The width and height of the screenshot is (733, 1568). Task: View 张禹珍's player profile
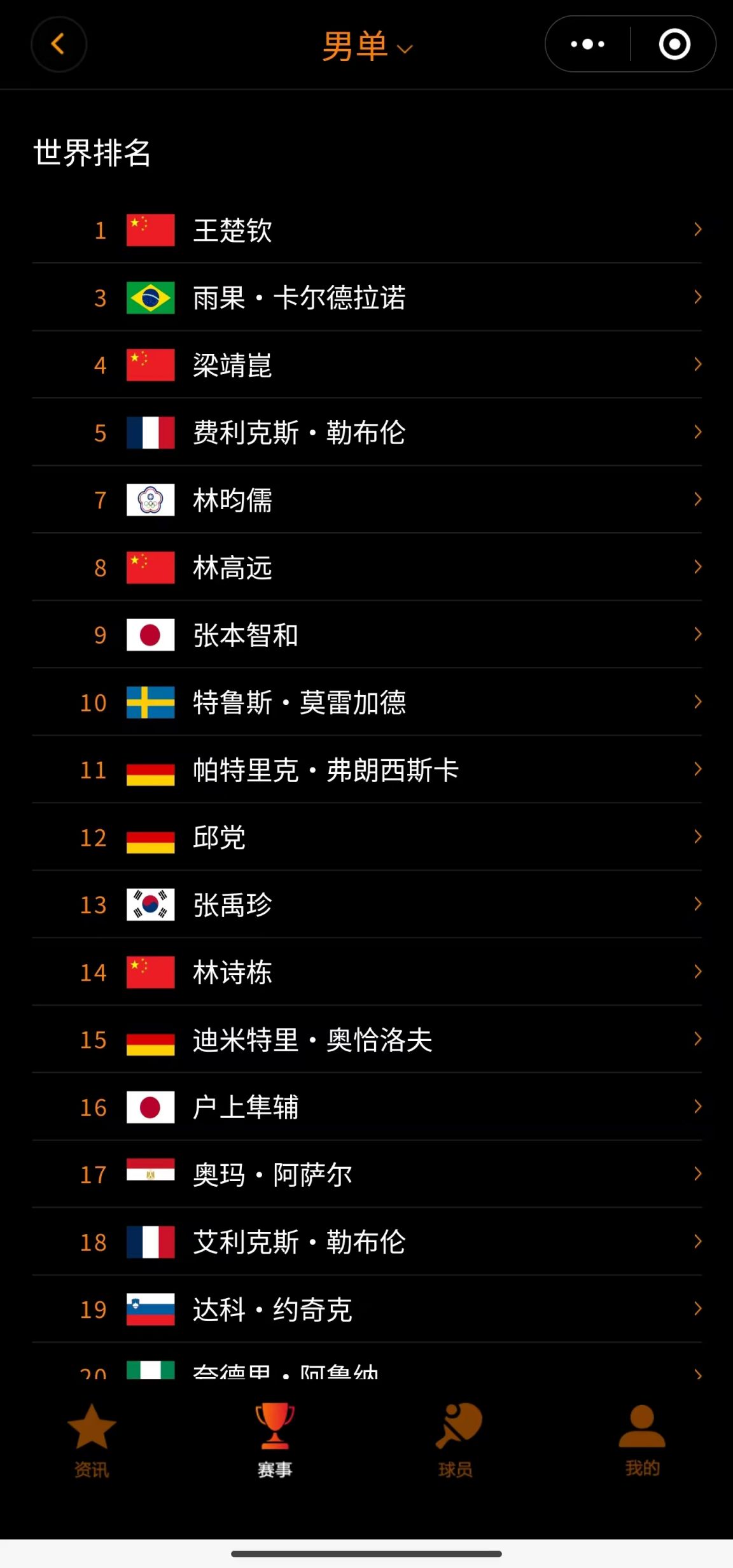click(366, 905)
